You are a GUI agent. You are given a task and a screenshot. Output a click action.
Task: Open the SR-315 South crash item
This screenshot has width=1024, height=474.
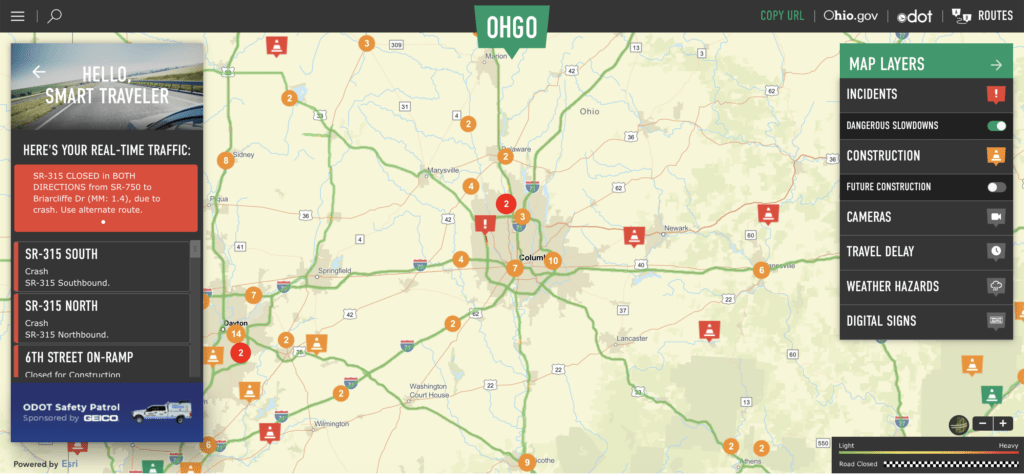[100, 265]
